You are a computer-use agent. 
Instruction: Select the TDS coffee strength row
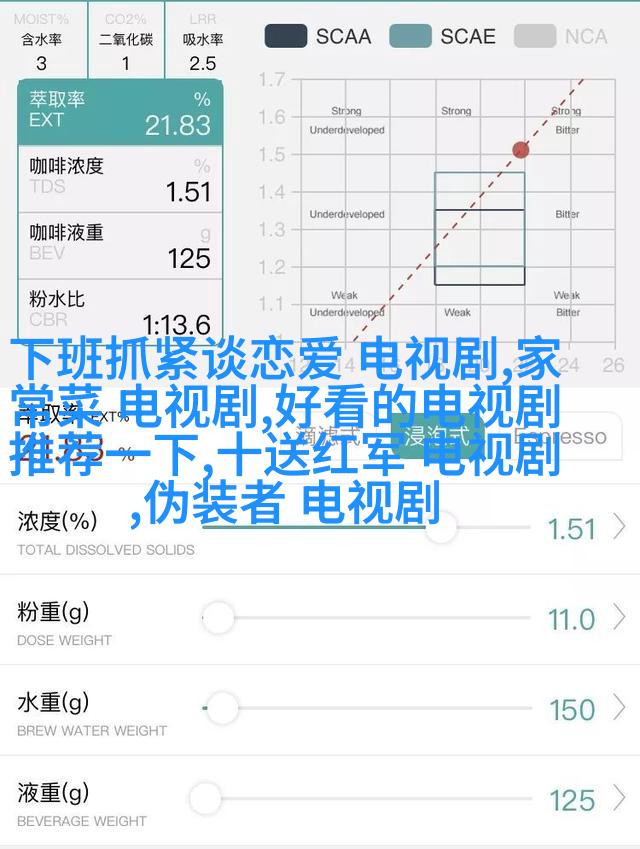click(x=120, y=178)
